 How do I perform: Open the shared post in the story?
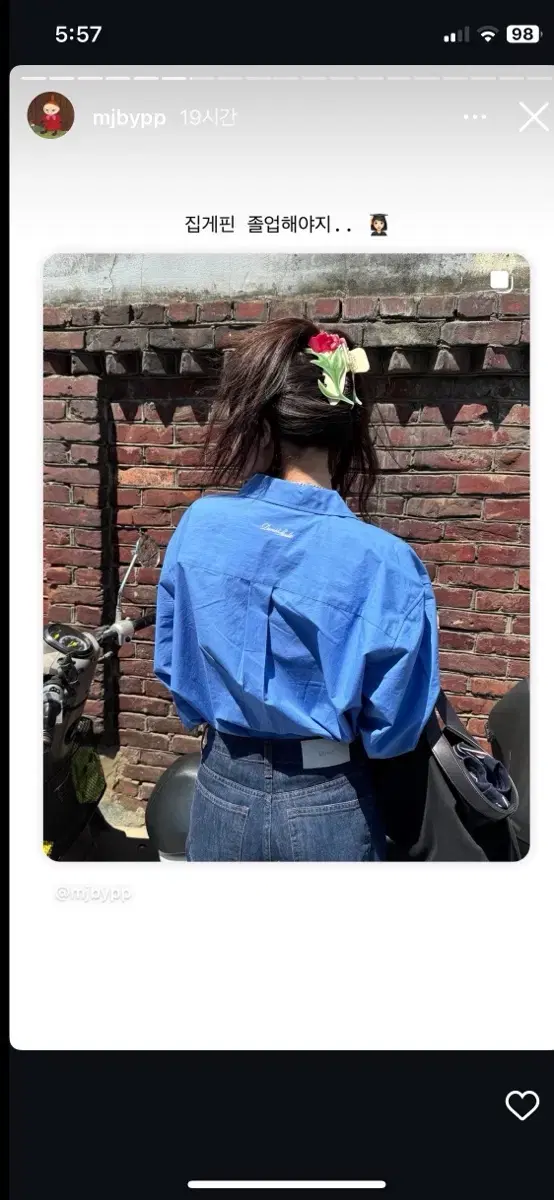click(x=286, y=557)
